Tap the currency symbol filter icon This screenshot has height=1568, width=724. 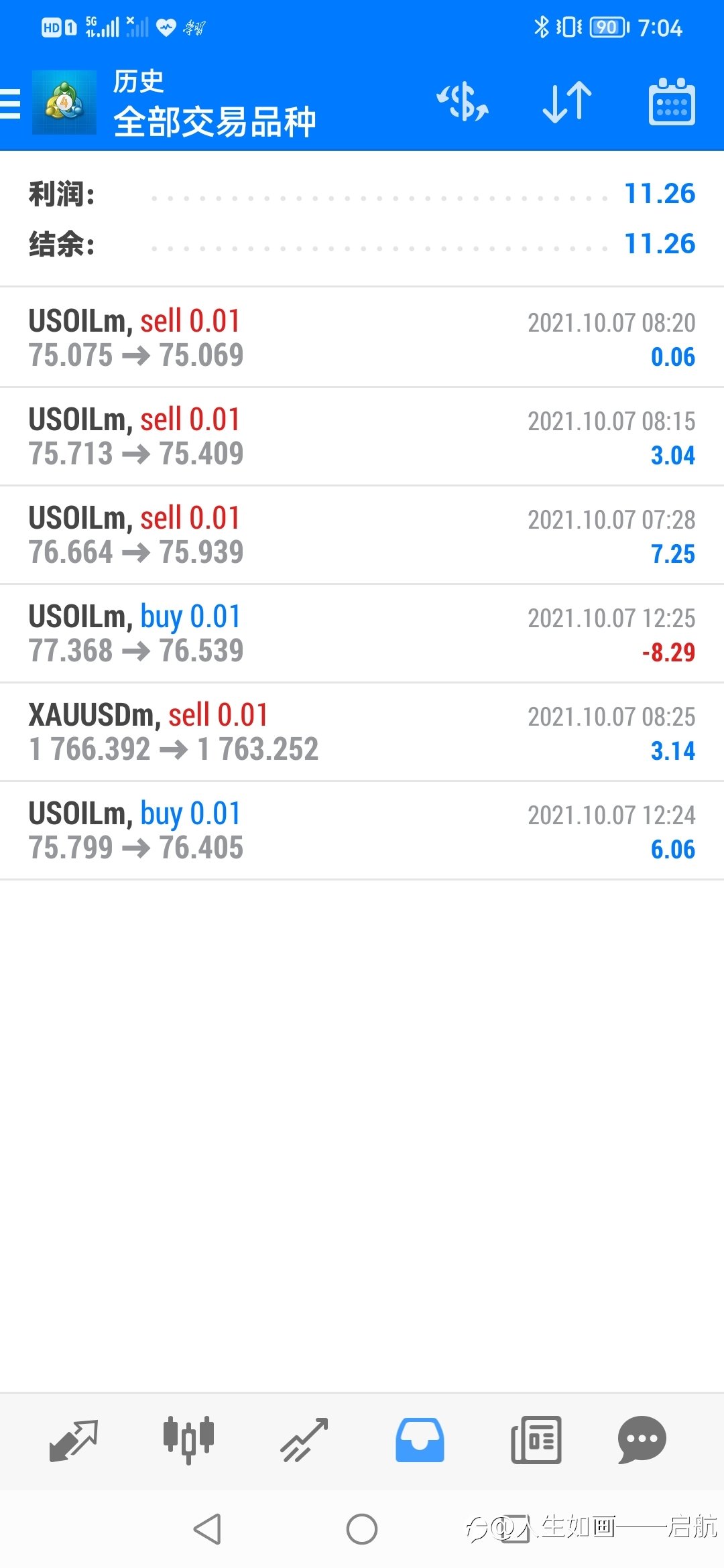click(463, 103)
